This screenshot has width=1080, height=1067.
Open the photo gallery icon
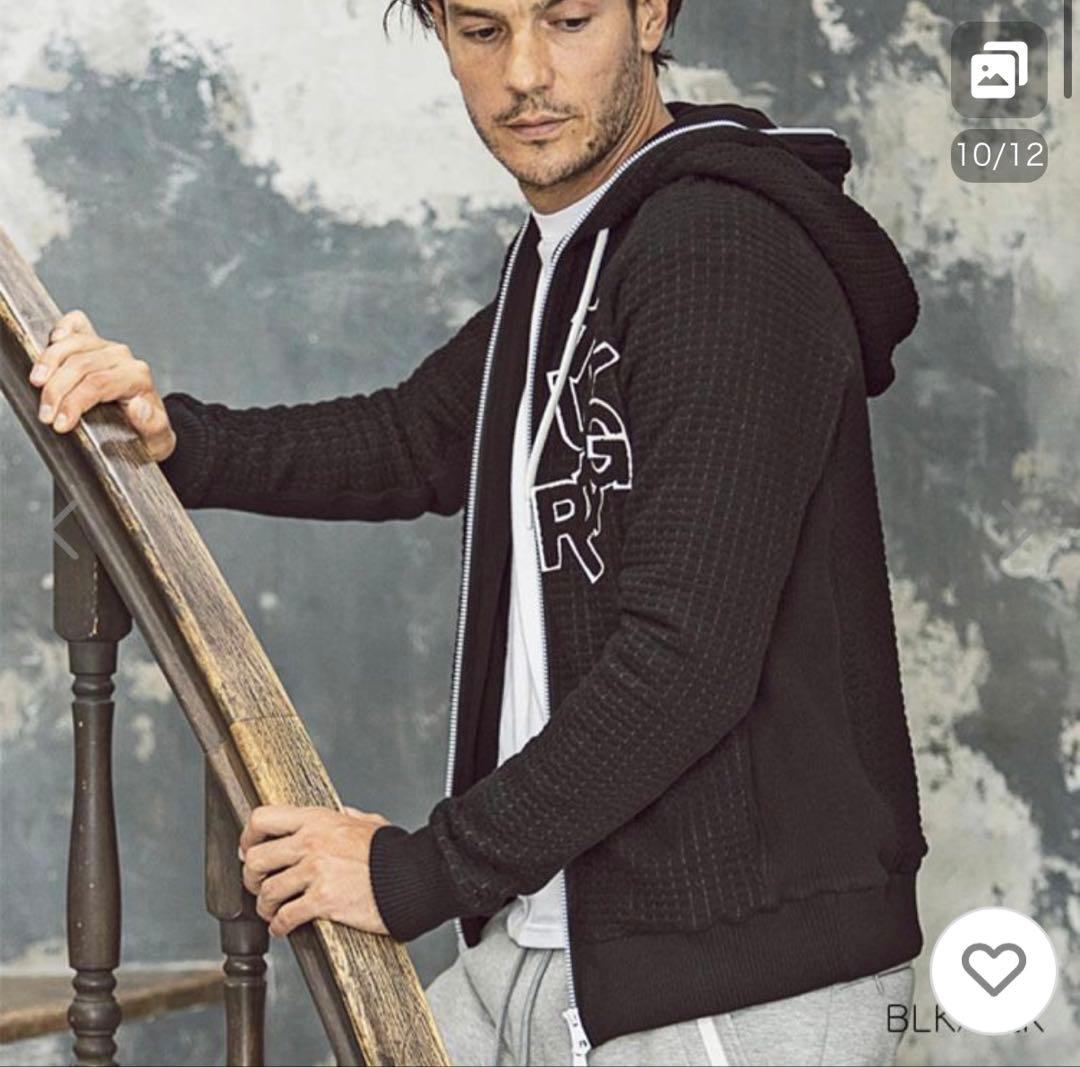tap(998, 70)
